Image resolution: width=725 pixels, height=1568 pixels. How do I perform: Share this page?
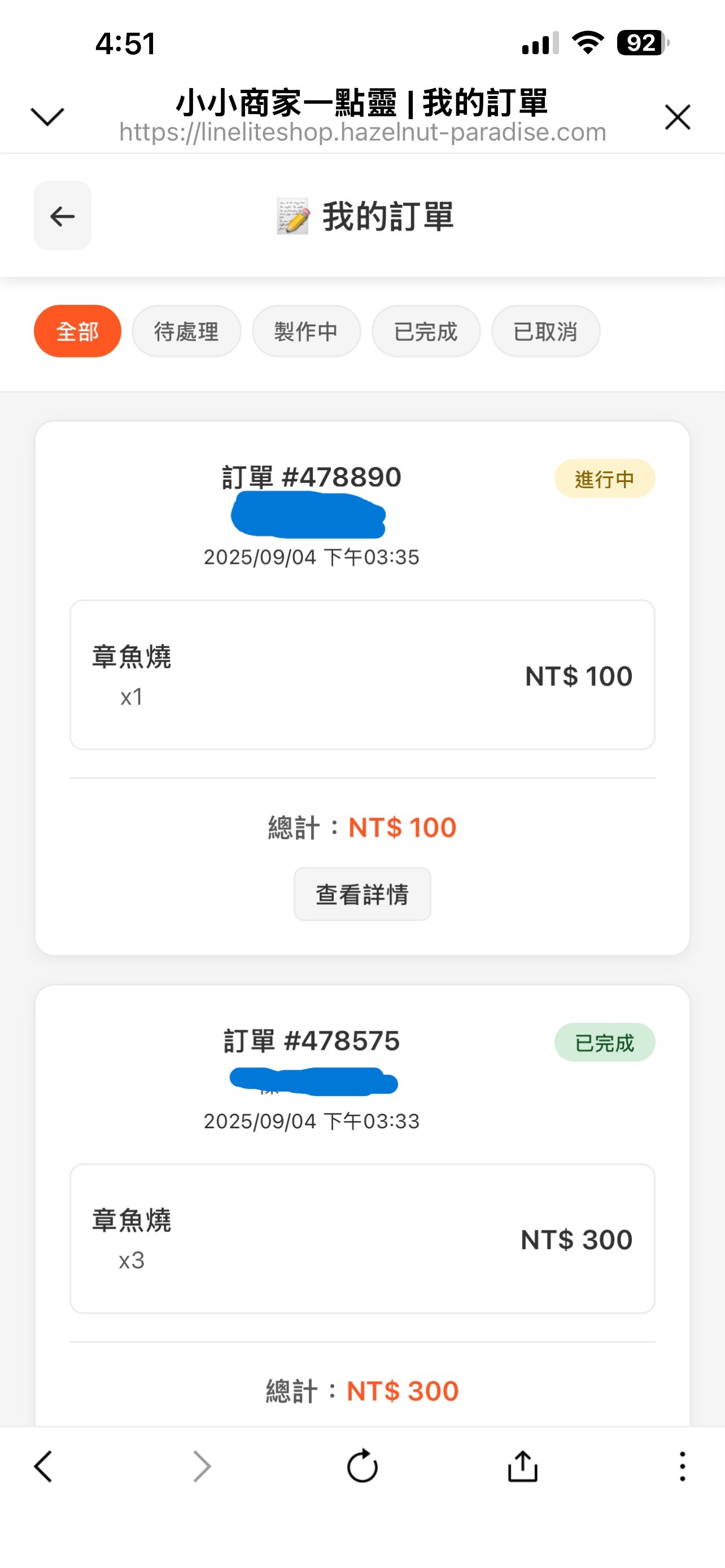[x=522, y=1466]
